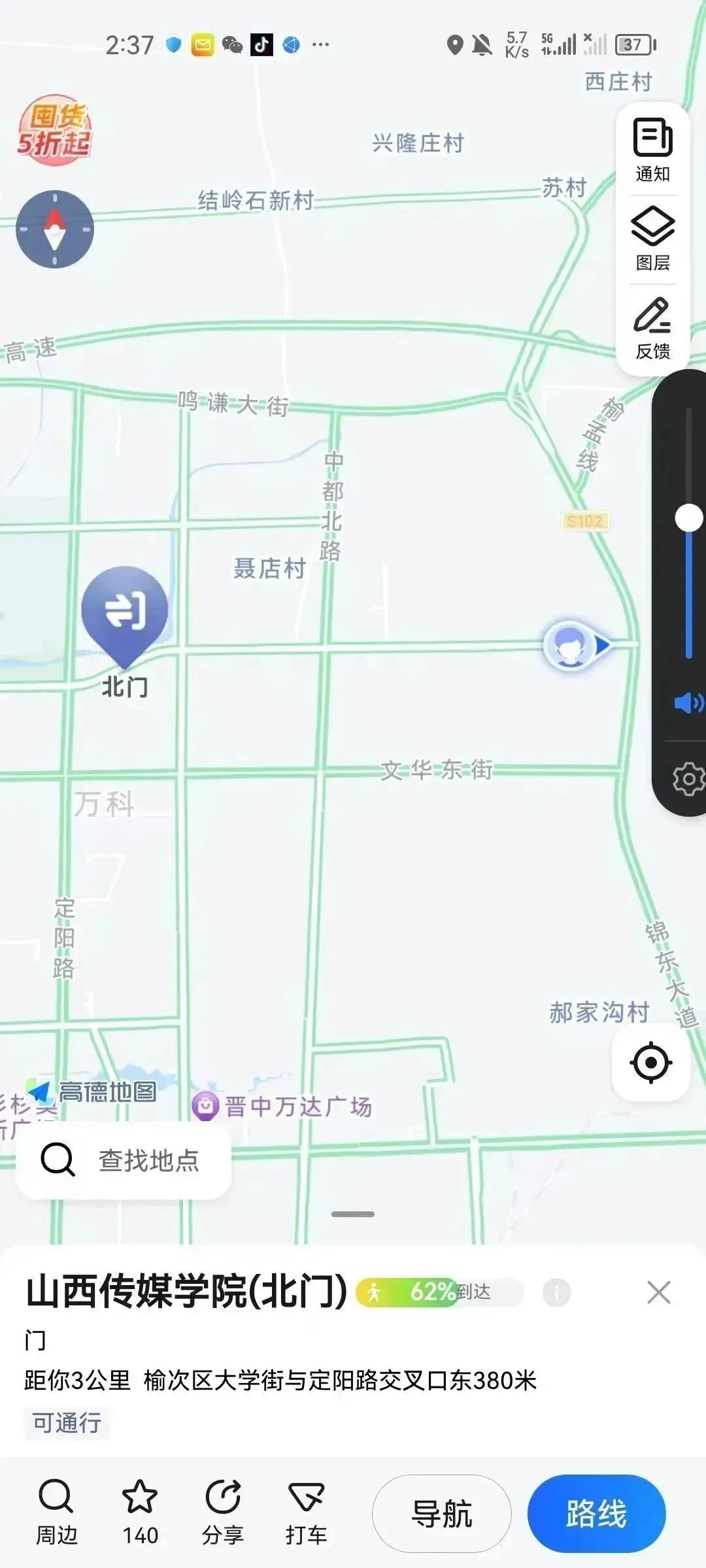Tap the compass to reorient map
706x1568 pixels.
pyautogui.click(x=55, y=229)
